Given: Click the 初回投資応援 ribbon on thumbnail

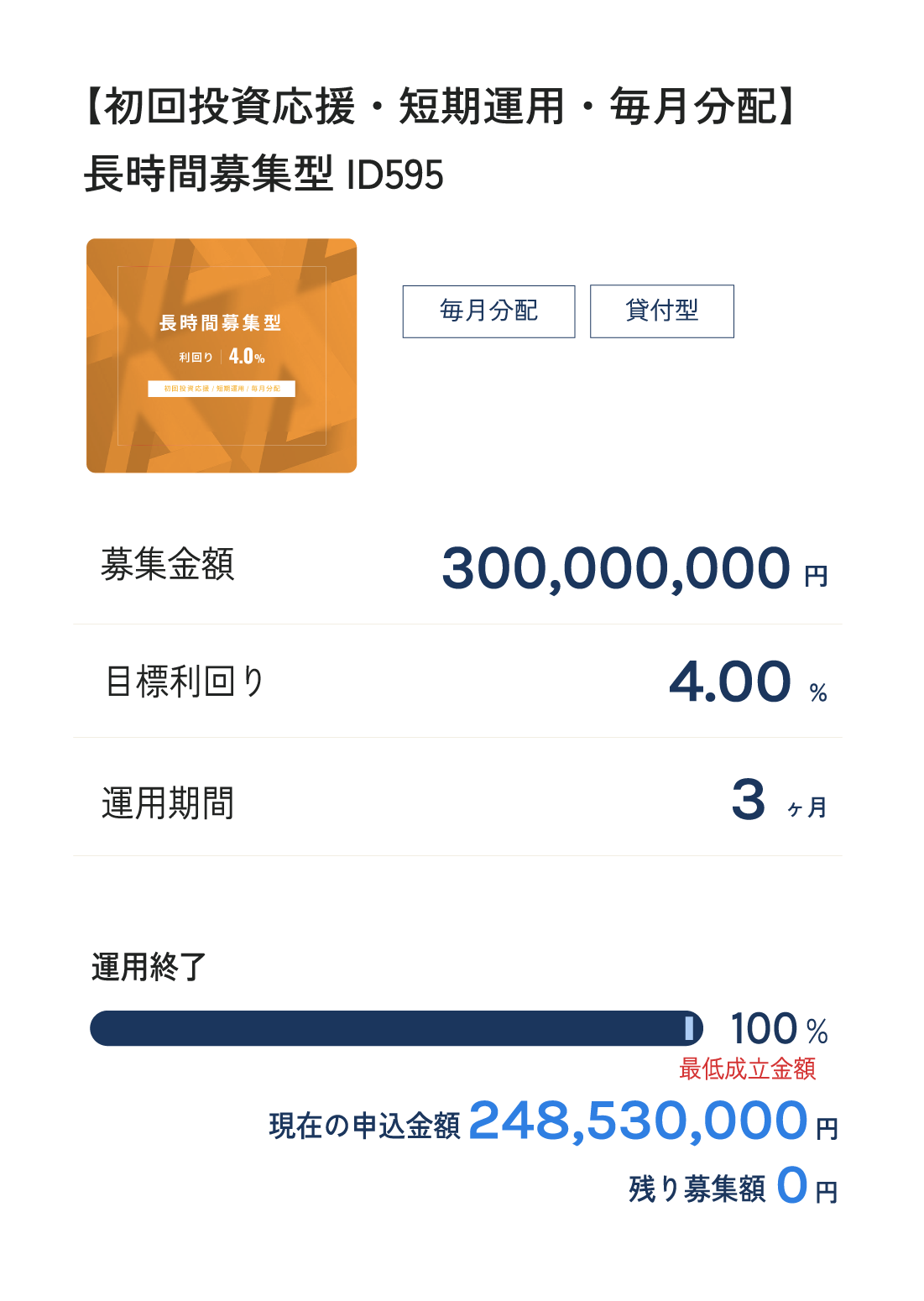Looking at the screenshot, I should [x=223, y=389].
